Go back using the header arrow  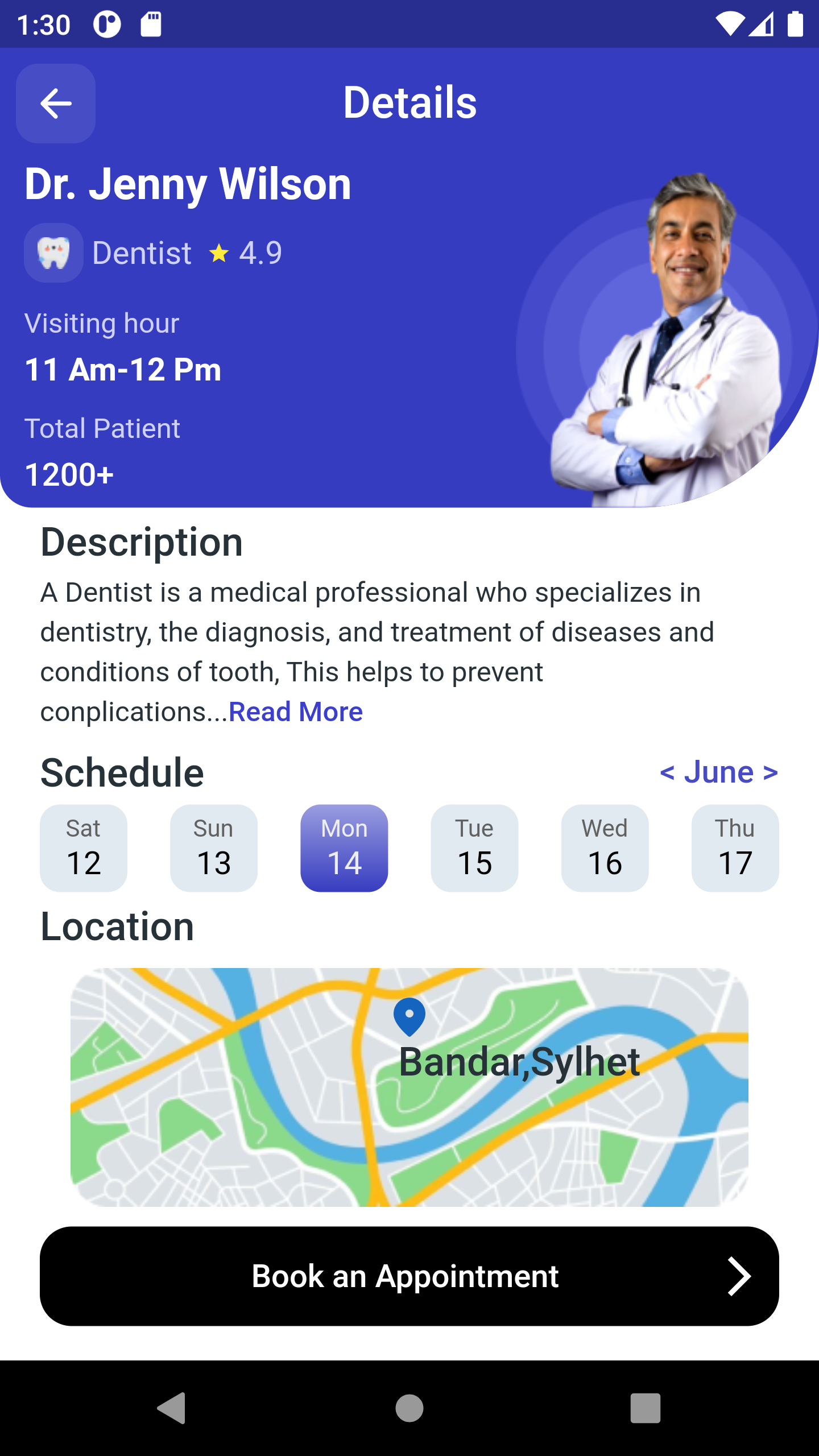pos(56,104)
